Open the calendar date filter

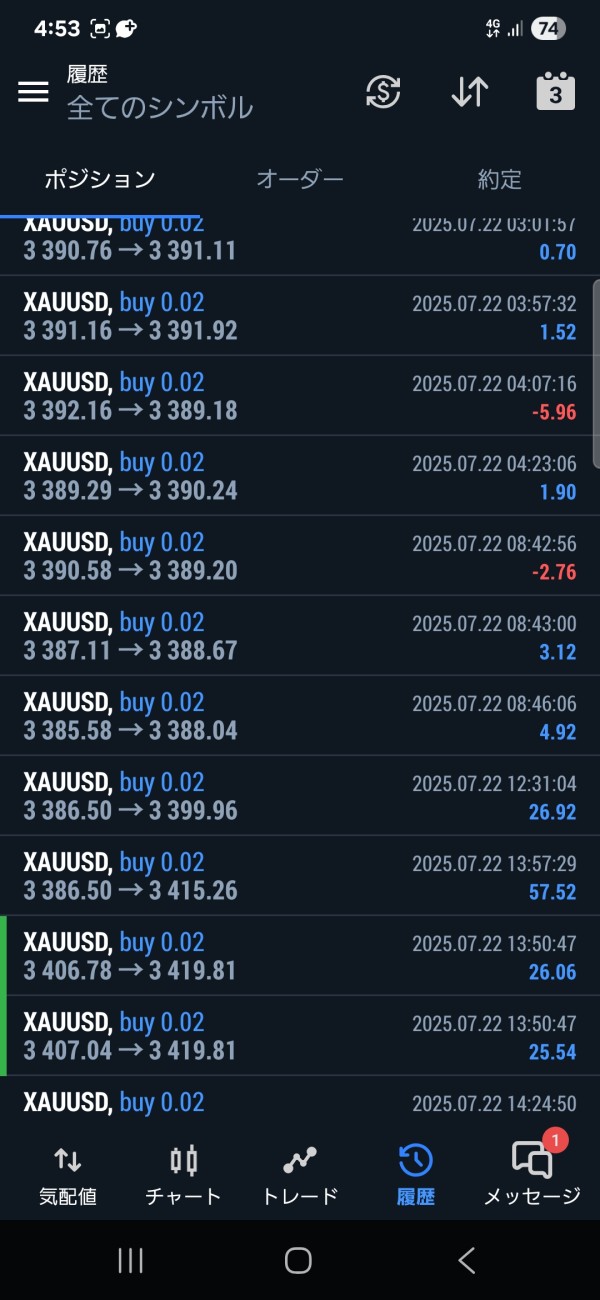[x=555, y=92]
